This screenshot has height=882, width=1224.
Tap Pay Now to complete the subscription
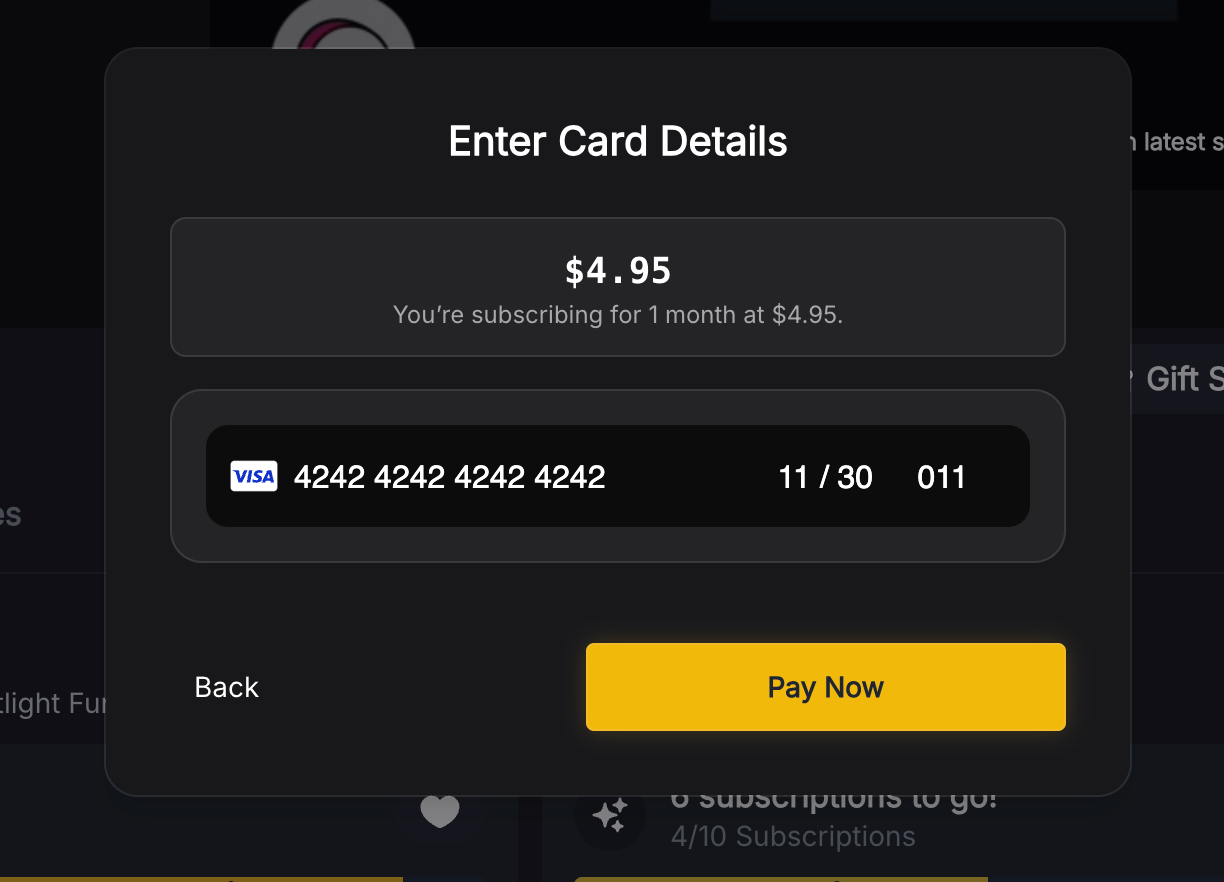click(825, 687)
